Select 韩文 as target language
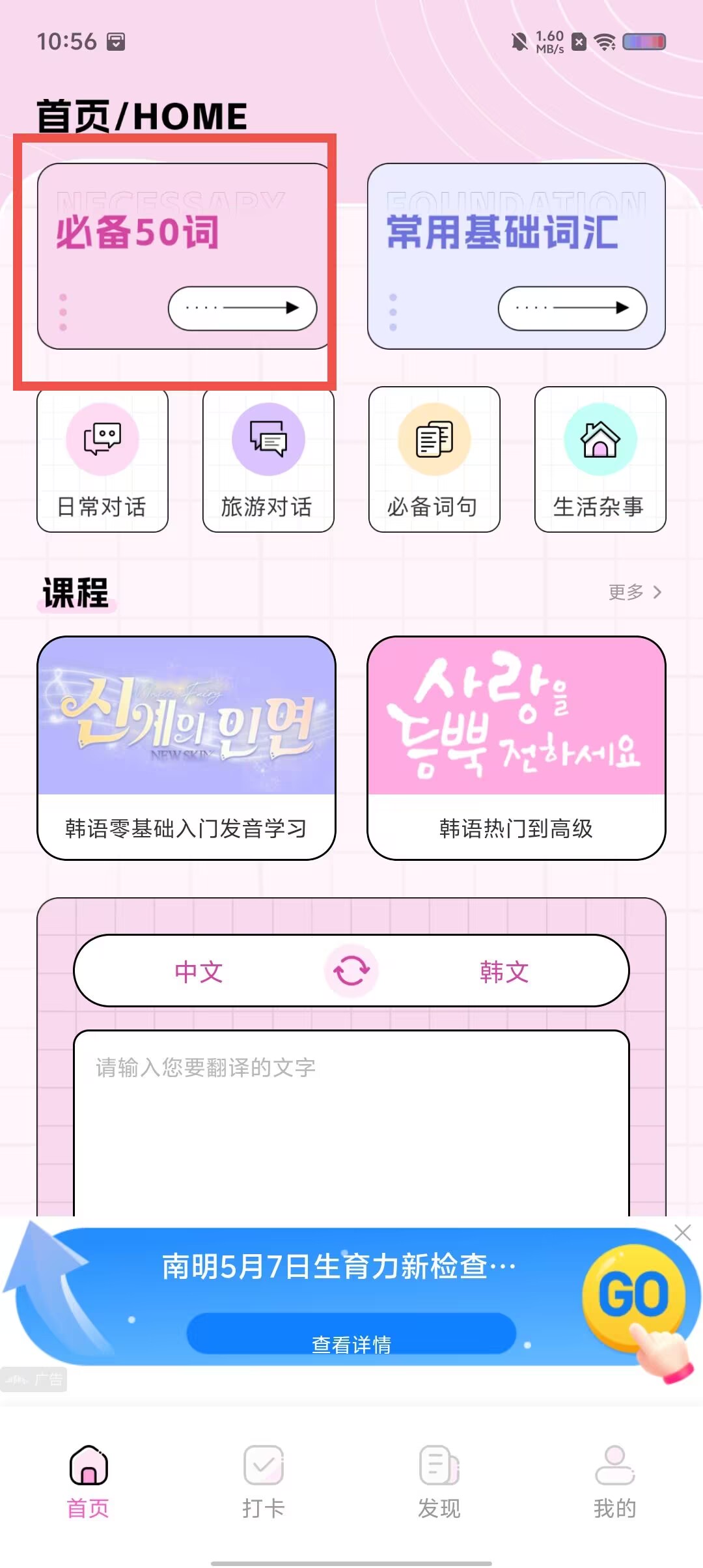 coord(504,972)
